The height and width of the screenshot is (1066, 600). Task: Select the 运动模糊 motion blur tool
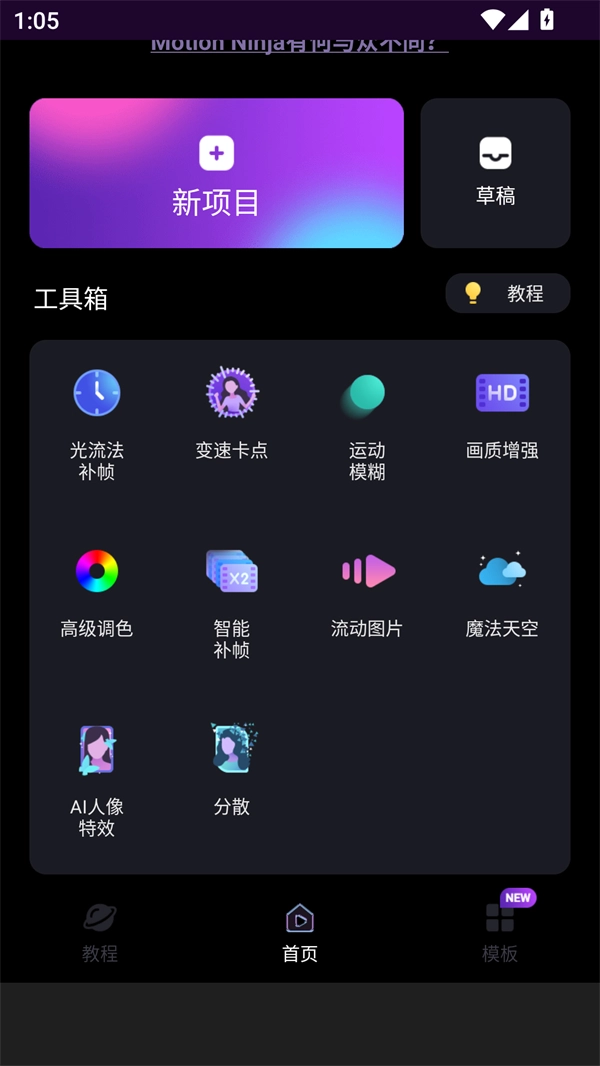(367, 421)
